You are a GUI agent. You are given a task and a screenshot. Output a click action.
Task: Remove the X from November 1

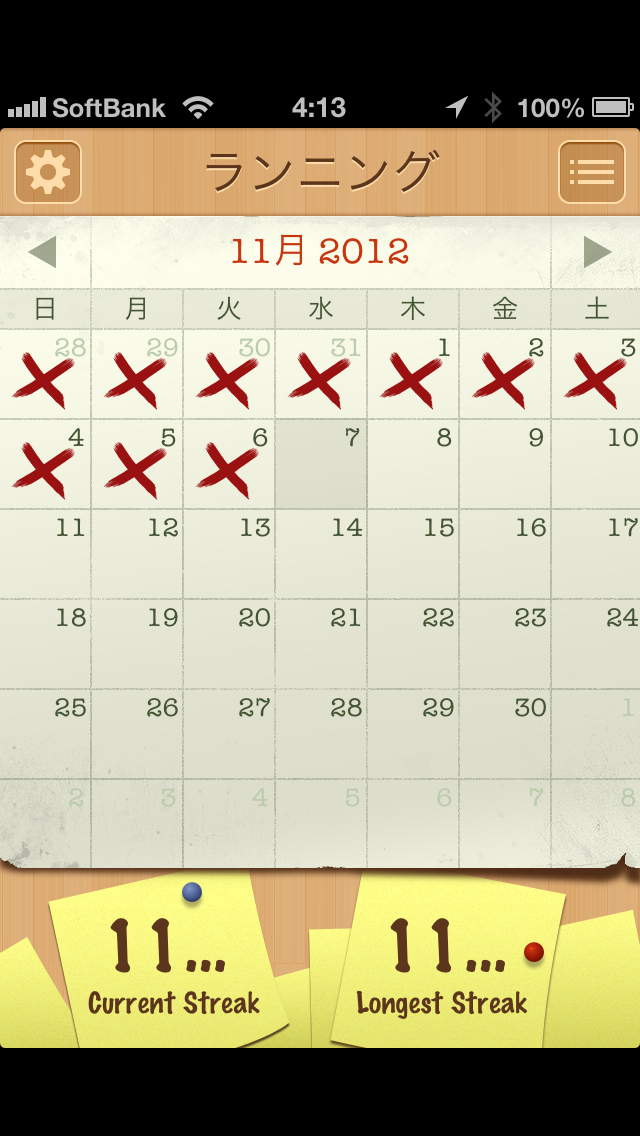(x=413, y=374)
